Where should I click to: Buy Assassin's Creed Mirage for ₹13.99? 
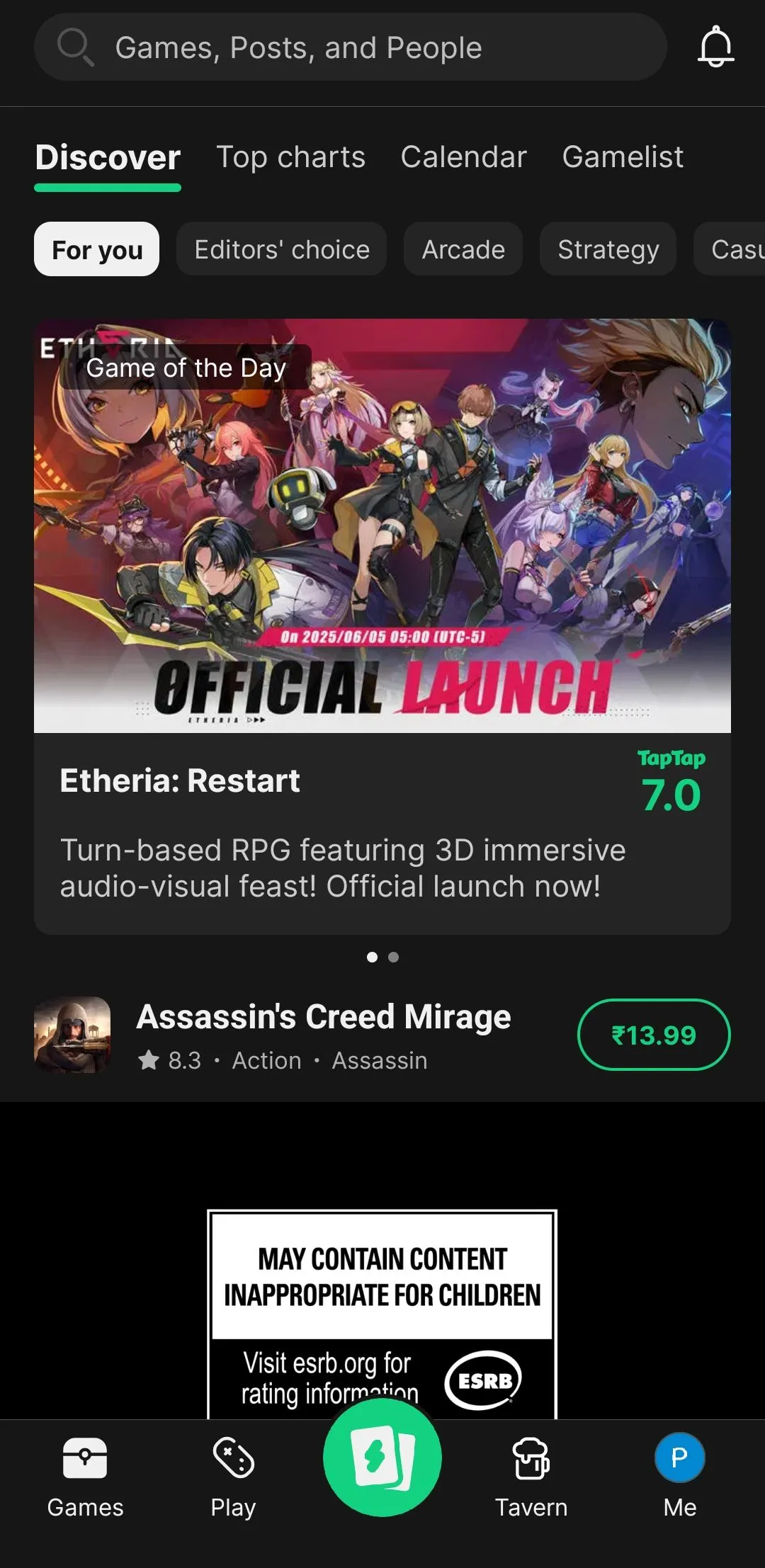pyautogui.click(x=653, y=1035)
